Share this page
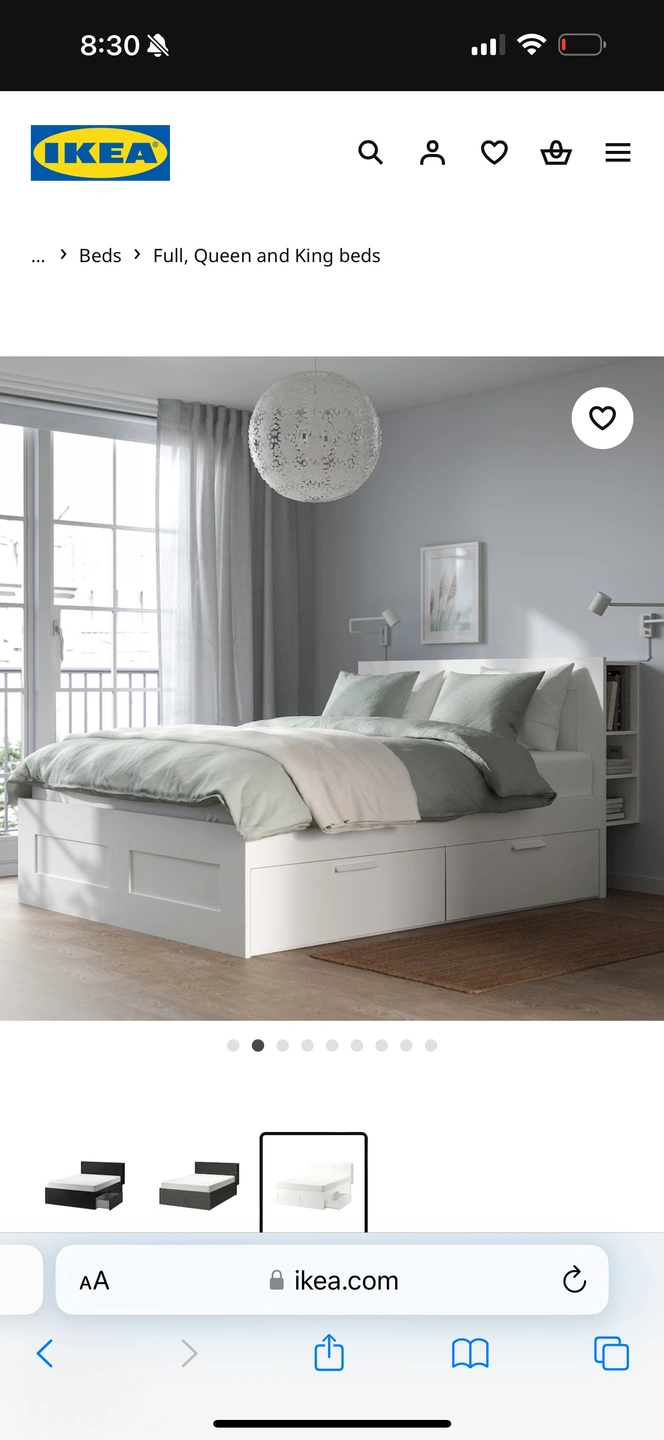This screenshot has width=664, height=1440. pos(329,1354)
